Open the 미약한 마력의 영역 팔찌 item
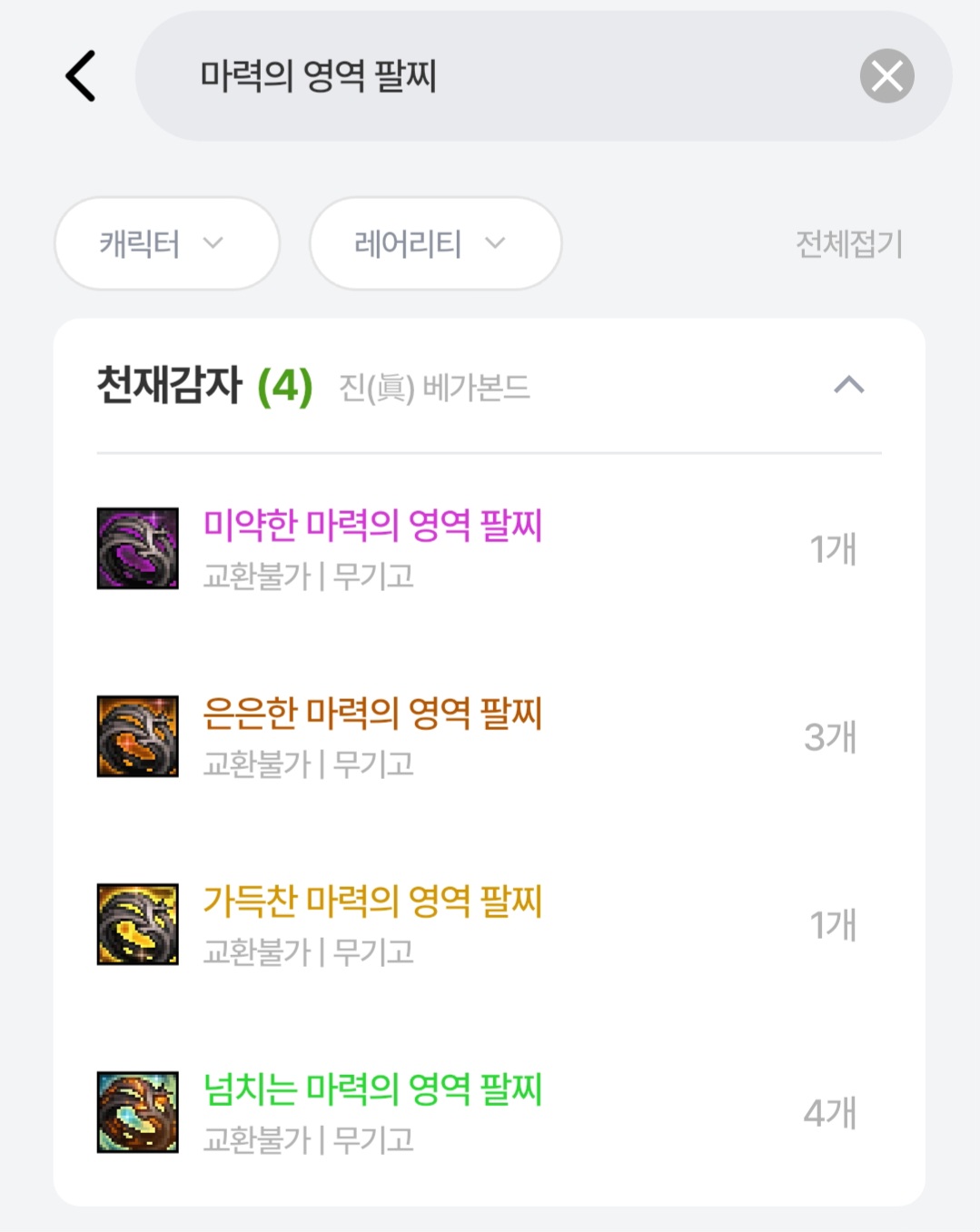 click(372, 547)
